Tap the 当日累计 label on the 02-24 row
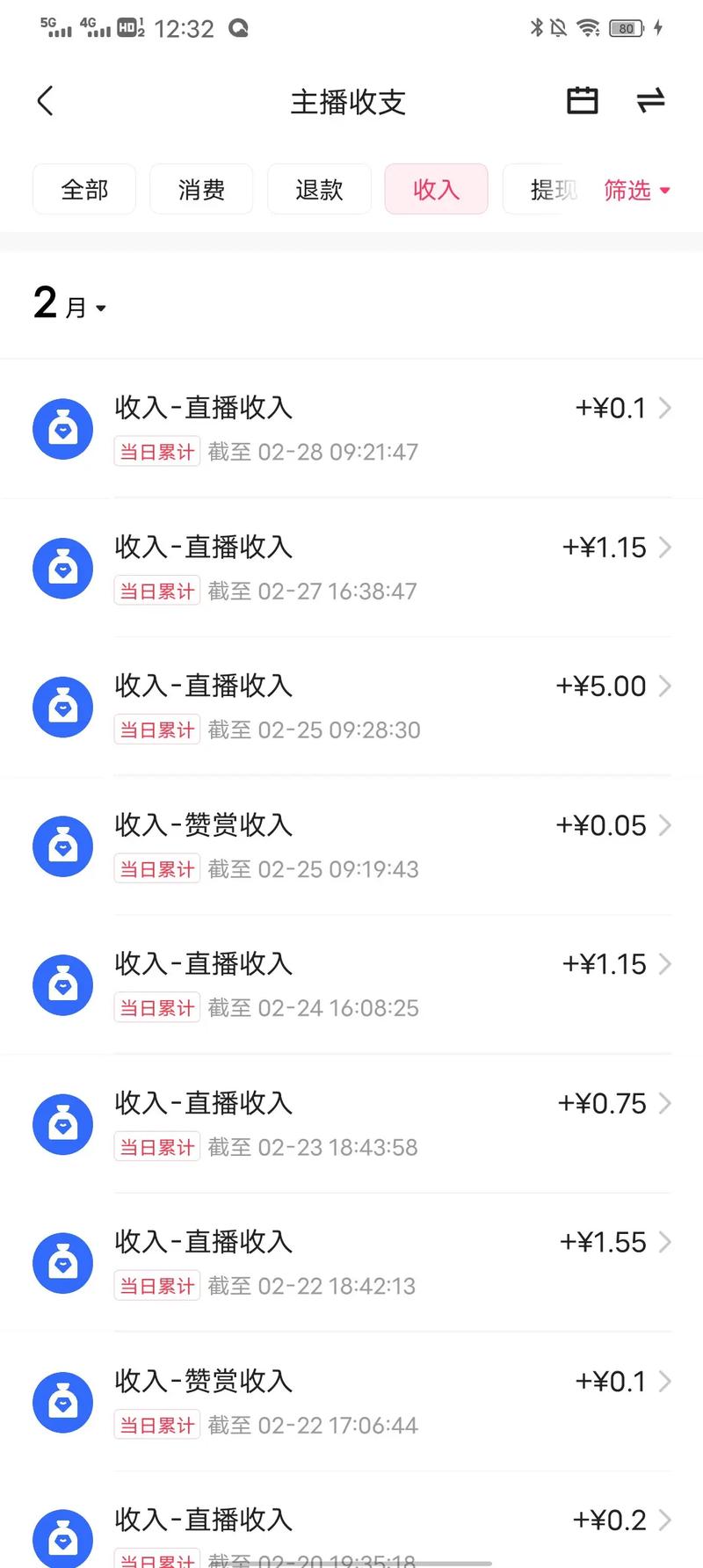This screenshot has width=703, height=1568. pyautogui.click(x=156, y=1007)
